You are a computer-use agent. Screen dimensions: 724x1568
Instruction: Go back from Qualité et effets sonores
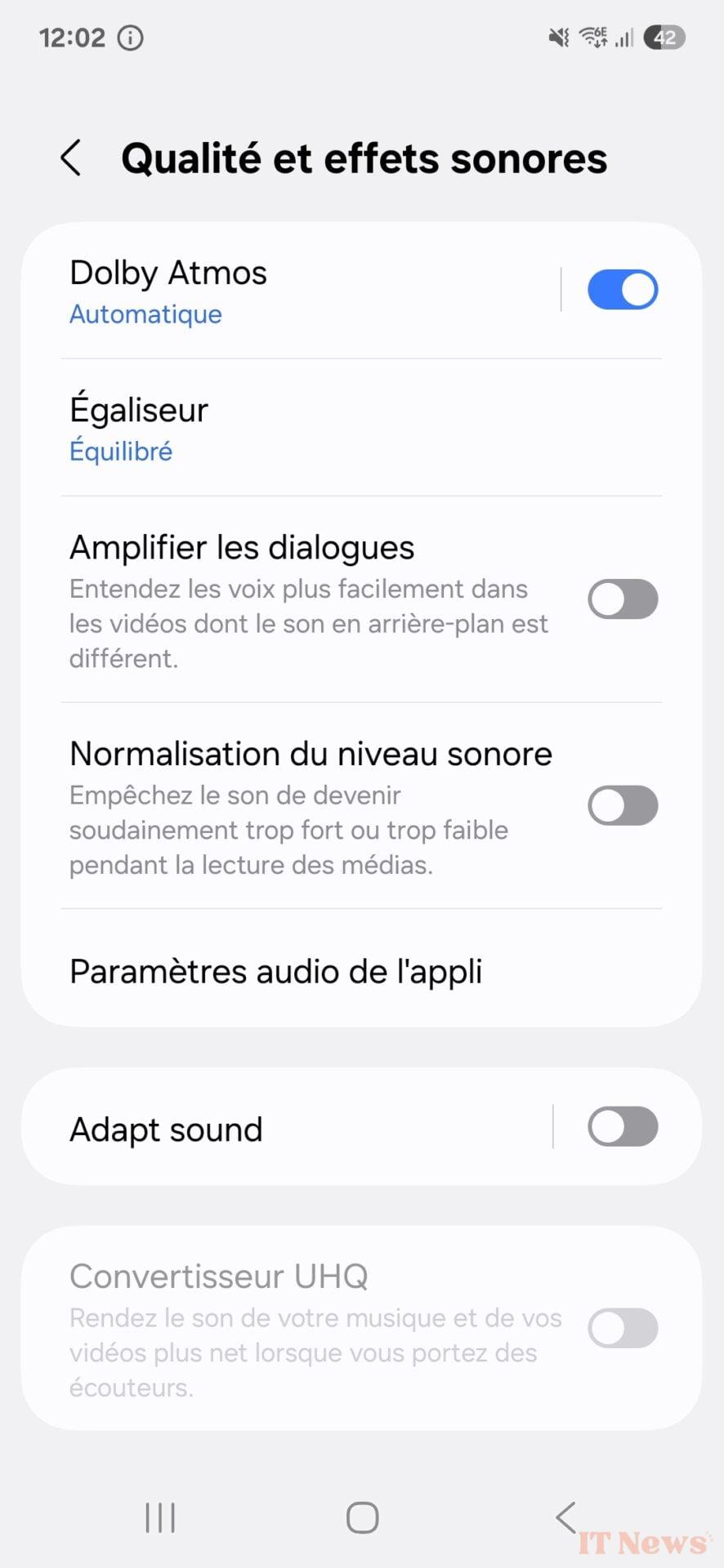click(x=72, y=158)
